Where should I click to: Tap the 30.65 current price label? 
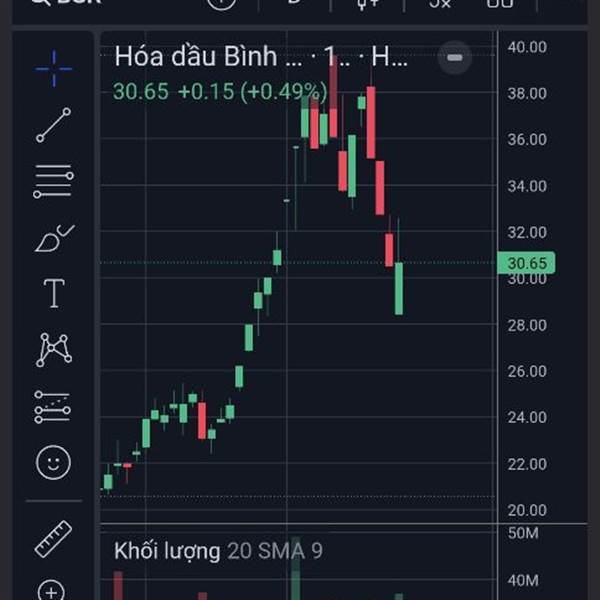[x=526, y=263]
